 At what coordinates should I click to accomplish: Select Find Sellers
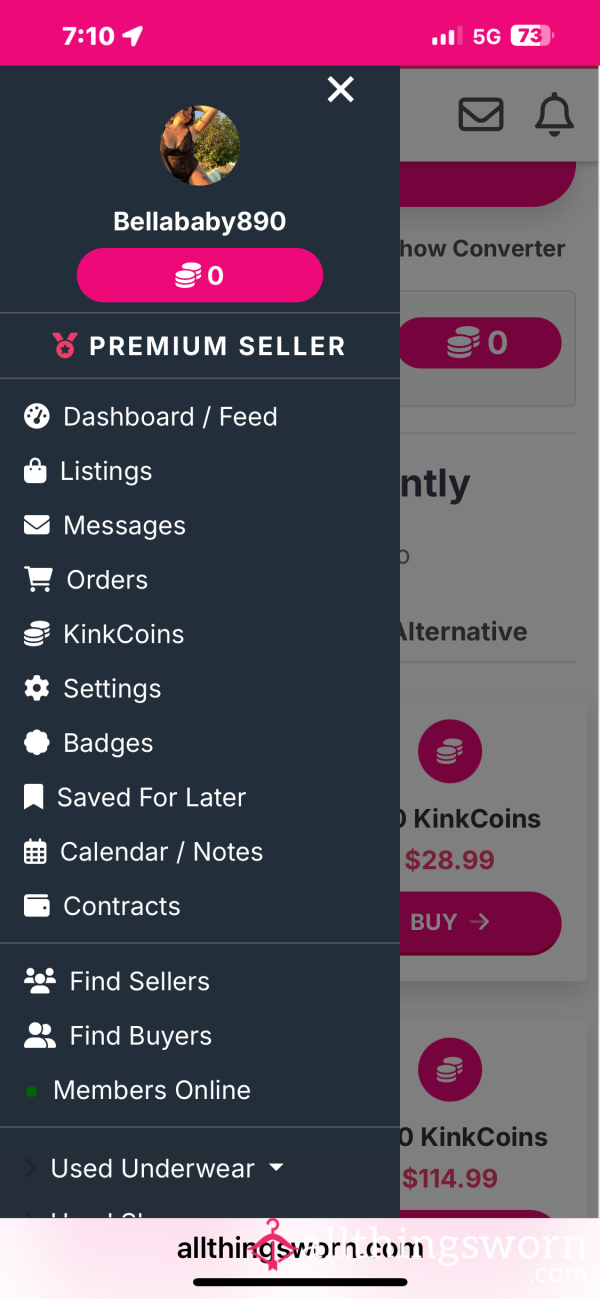point(200,982)
